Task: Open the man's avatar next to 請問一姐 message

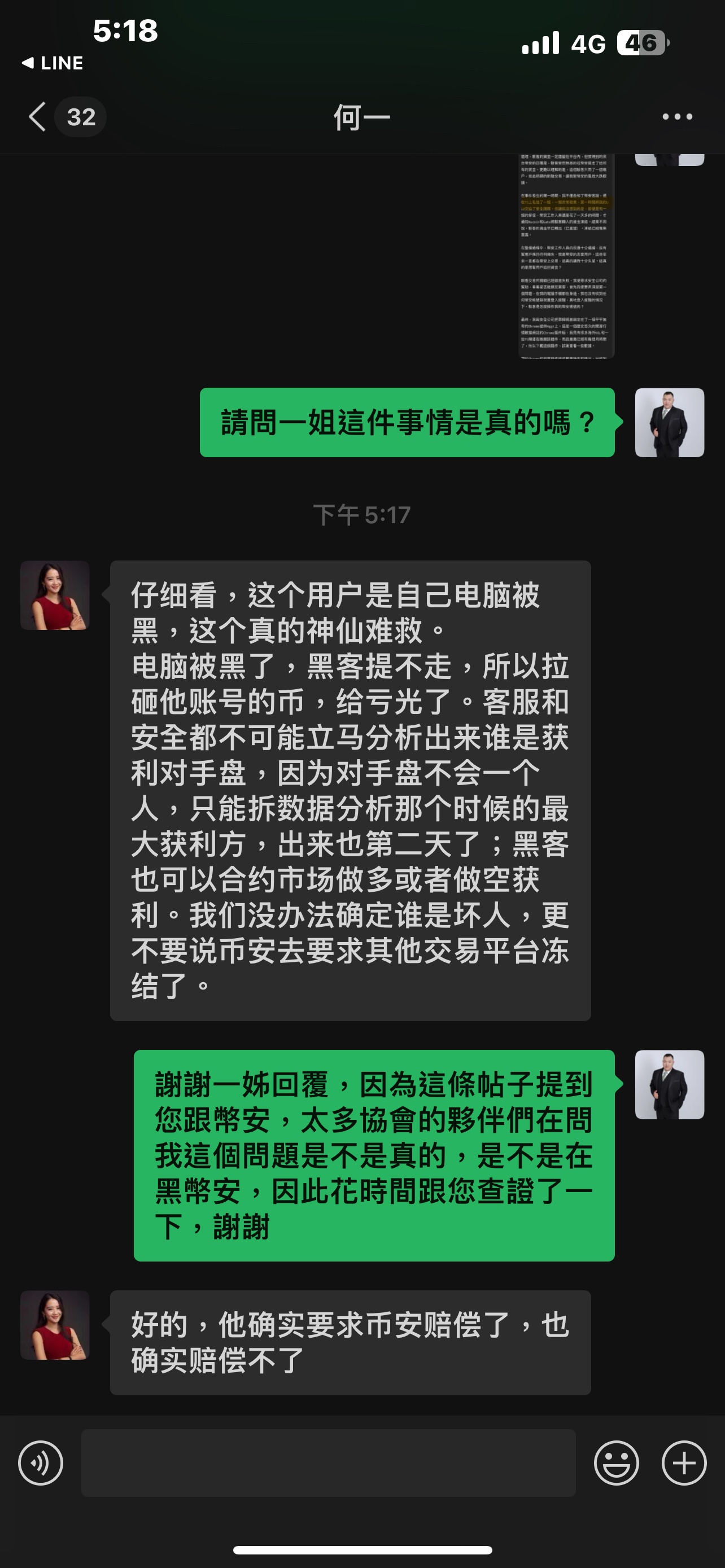Action: click(x=669, y=422)
